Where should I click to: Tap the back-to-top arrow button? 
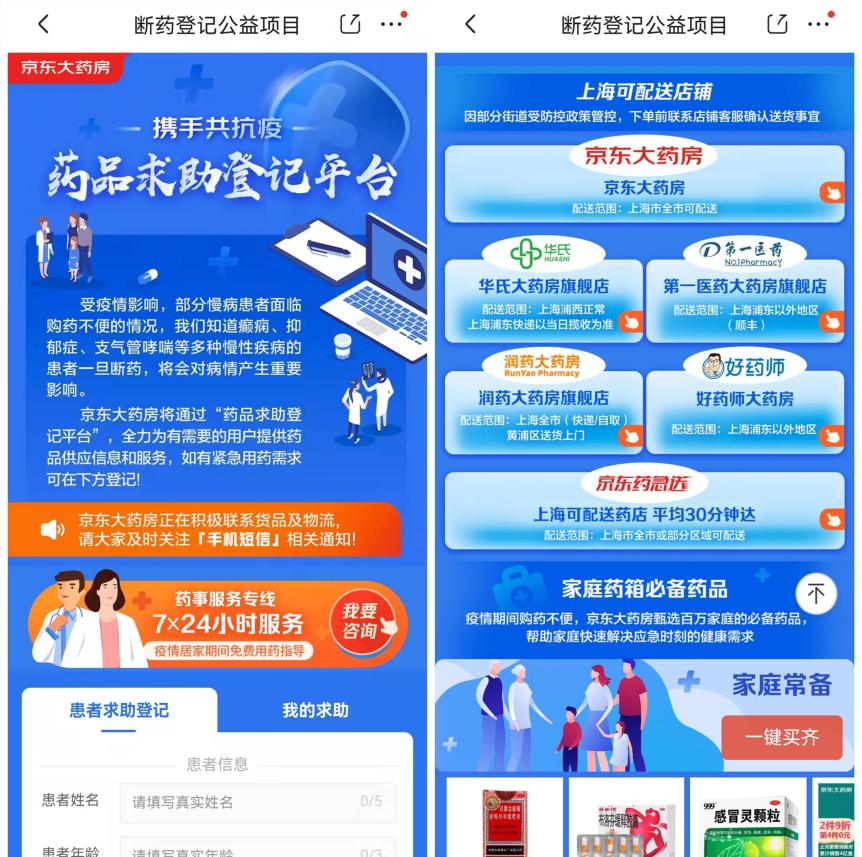pyautogui.click(x=815, y=594)
